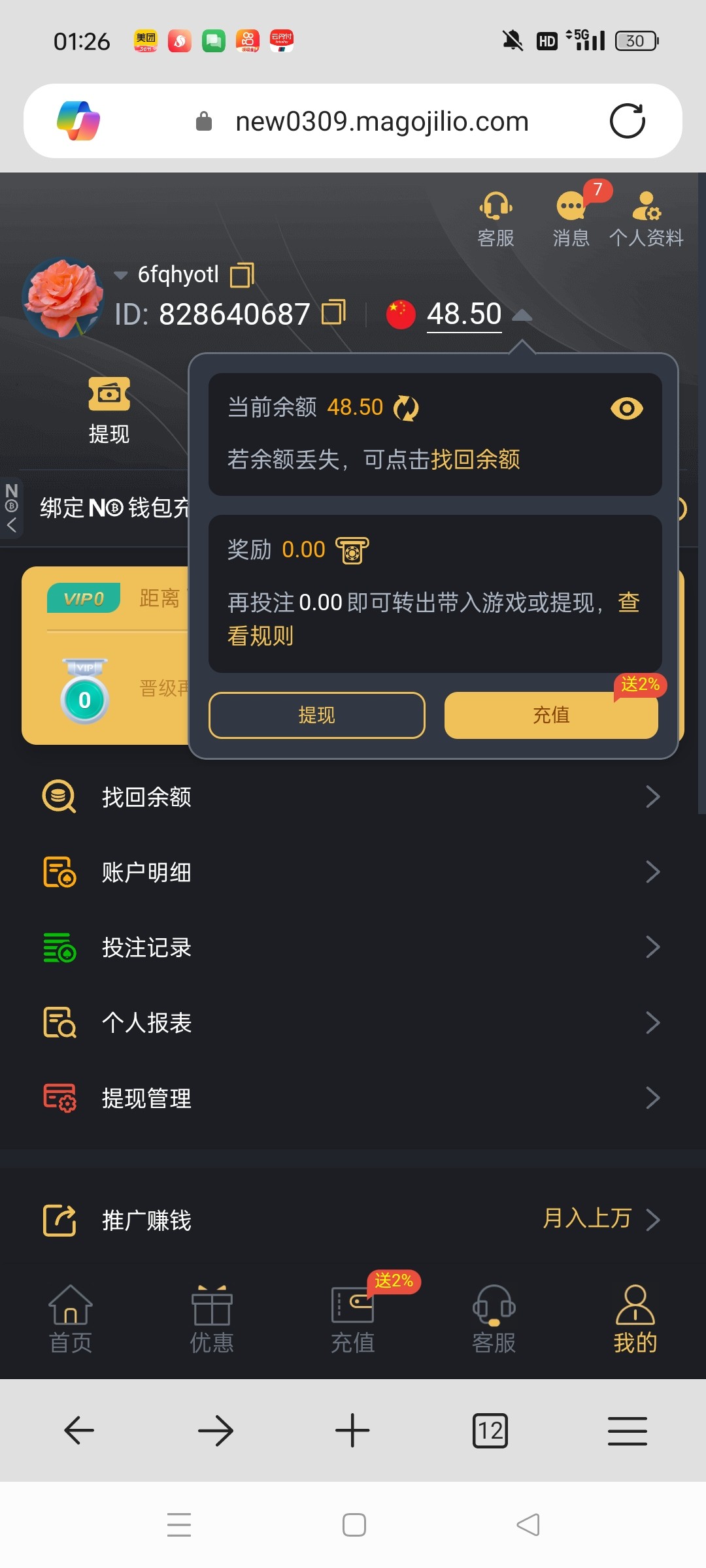Open the 找回余额 menu row
This screenshot has width=706, height=1568.
[353, 796]
